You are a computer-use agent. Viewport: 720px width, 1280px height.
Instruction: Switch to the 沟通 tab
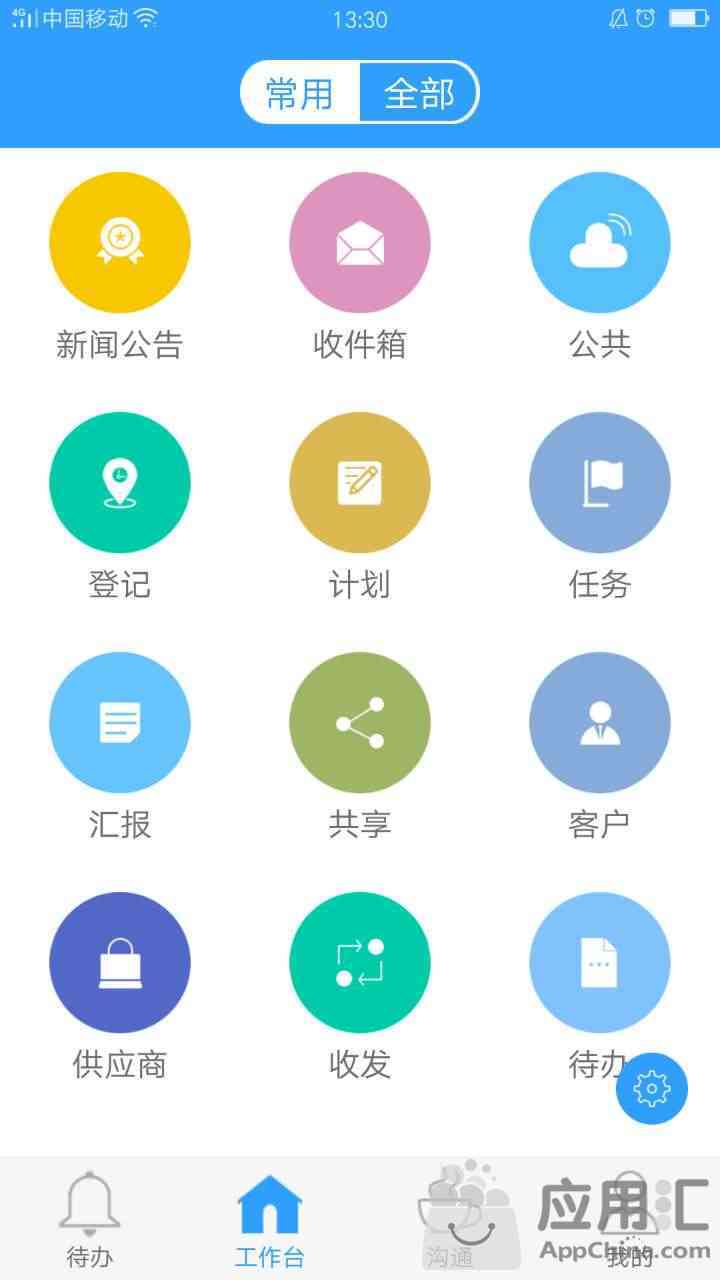coord(450,1219)
